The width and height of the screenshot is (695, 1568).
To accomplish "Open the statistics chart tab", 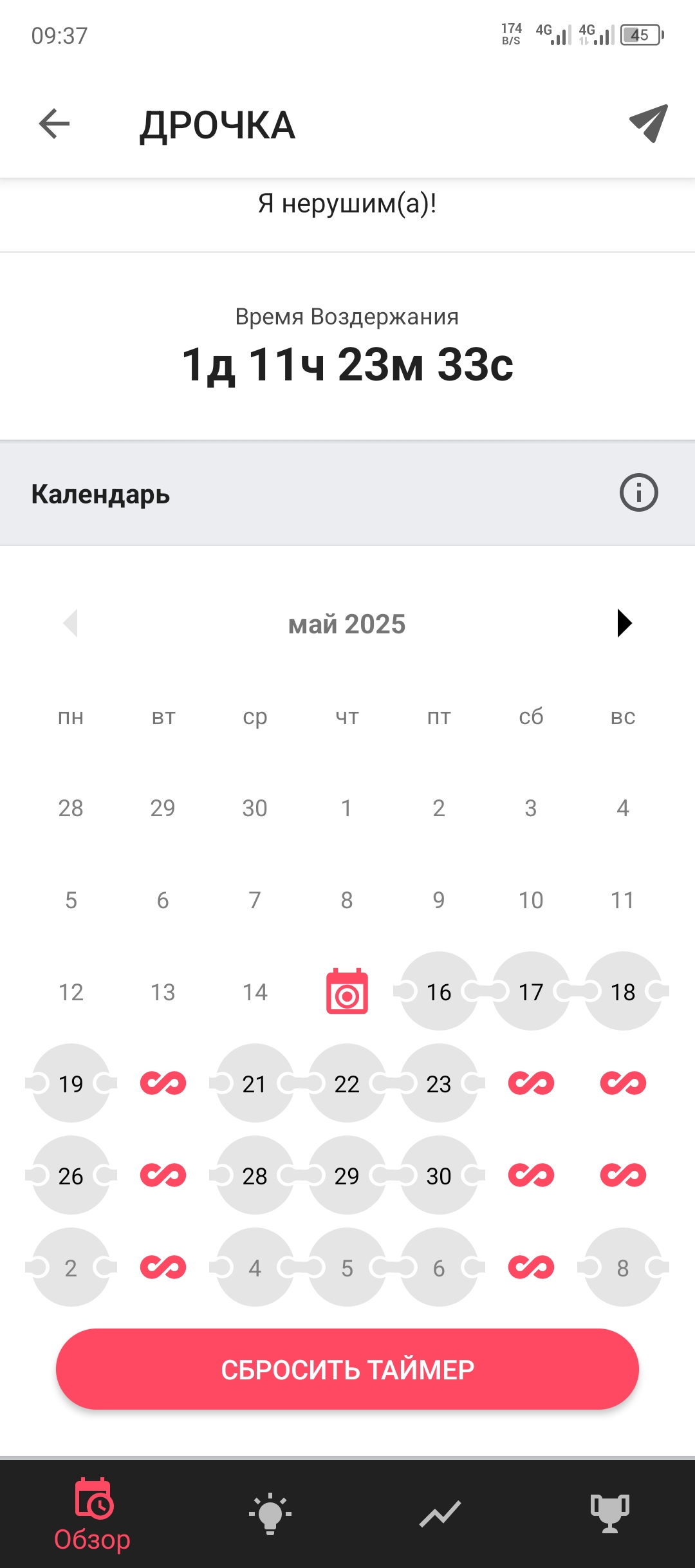I will (440, 1513).
